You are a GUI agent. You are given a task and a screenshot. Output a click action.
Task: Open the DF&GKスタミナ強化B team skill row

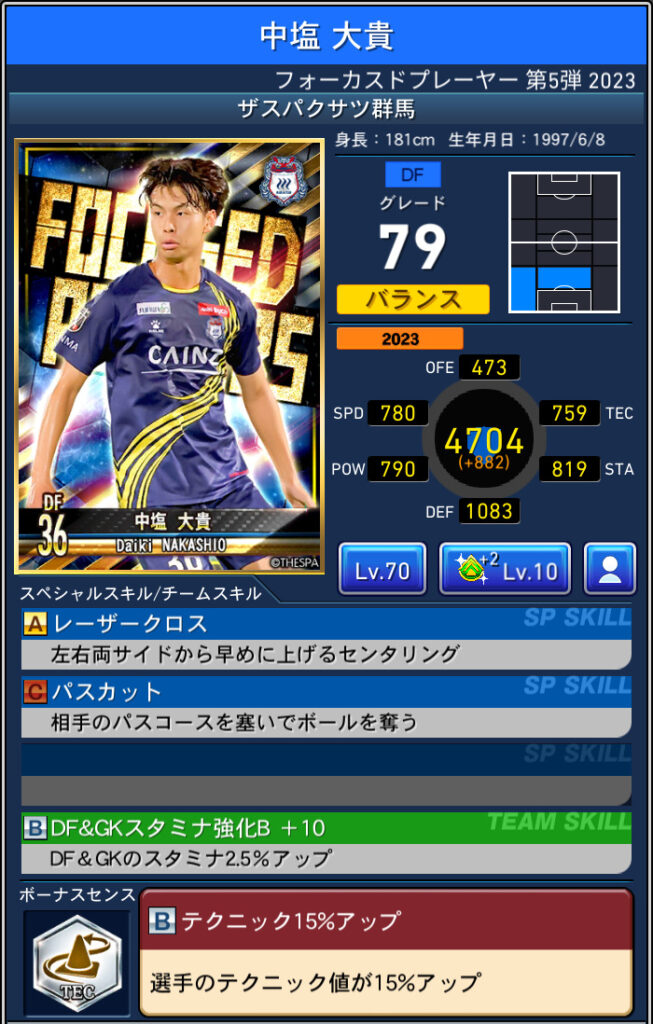326,842
